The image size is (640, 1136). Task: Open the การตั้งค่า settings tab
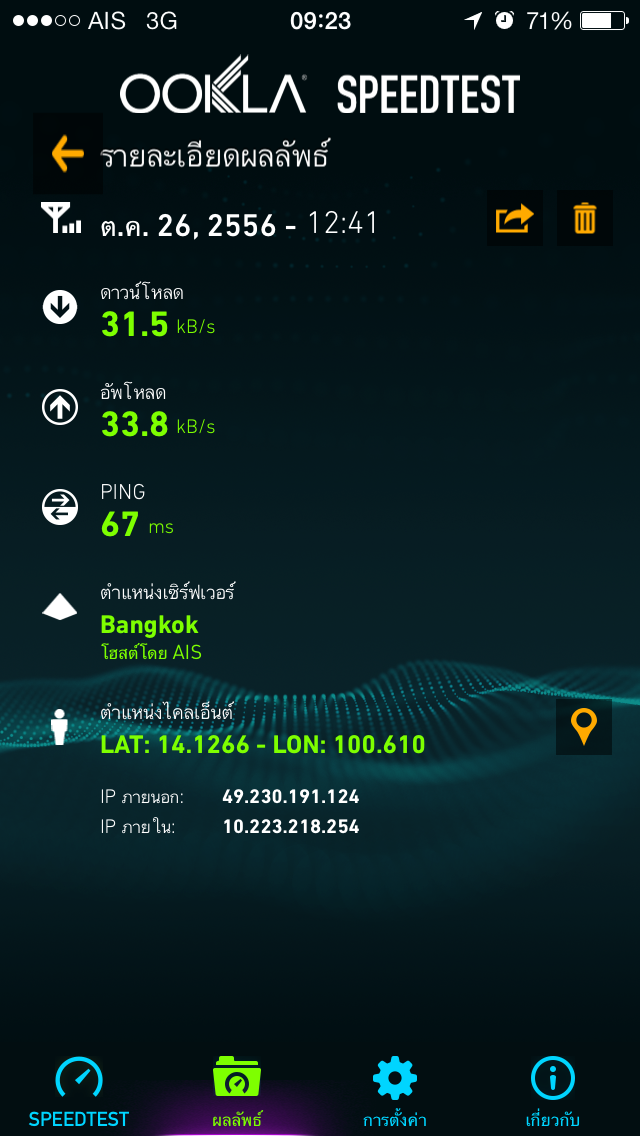click(395, 1093)
